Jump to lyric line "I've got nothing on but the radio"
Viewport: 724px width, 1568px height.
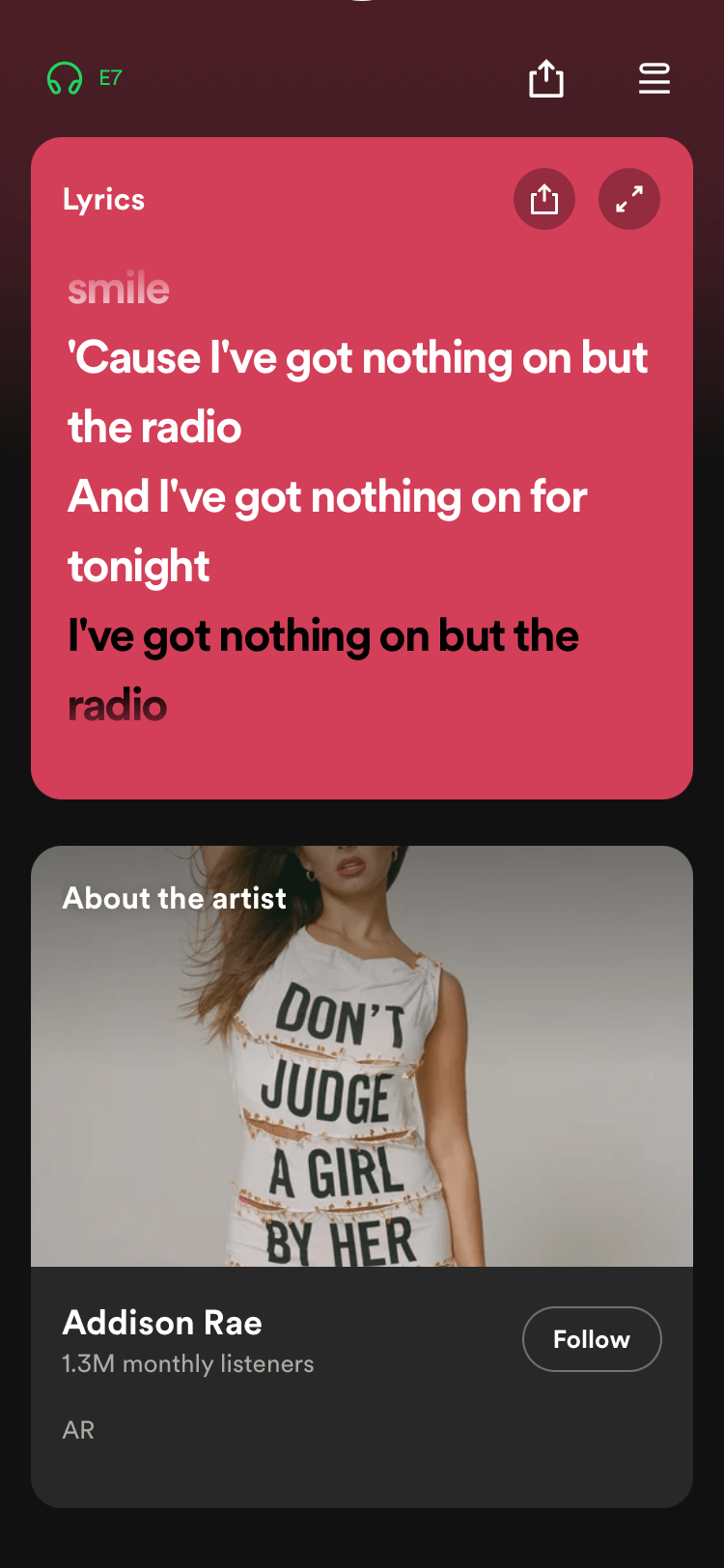pyautogui.click(x=323, y=670)
